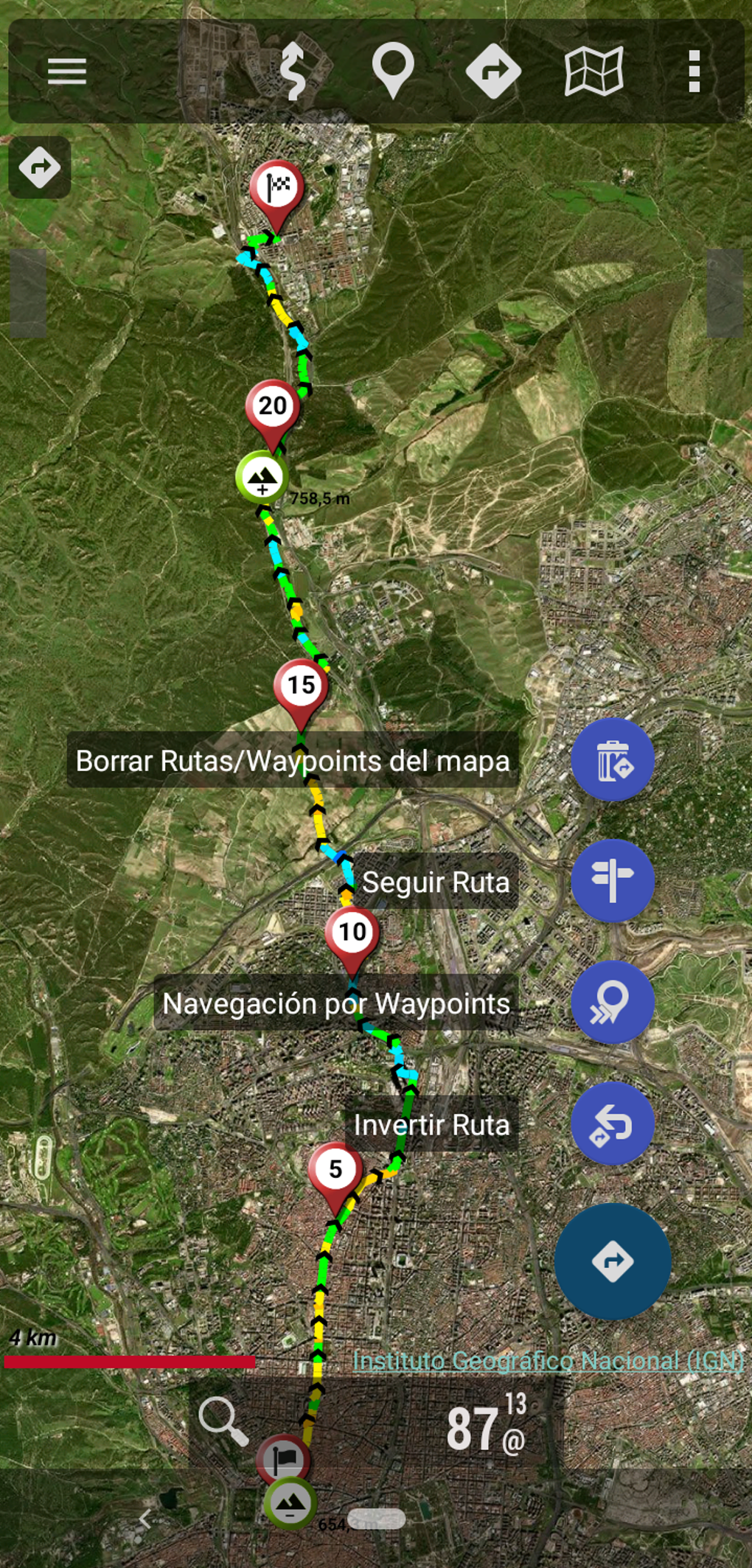Tap the Borrar Rutas/Waypoints del mapa button
Viewport: 752px width, 1568px height.
coord(612,760)
